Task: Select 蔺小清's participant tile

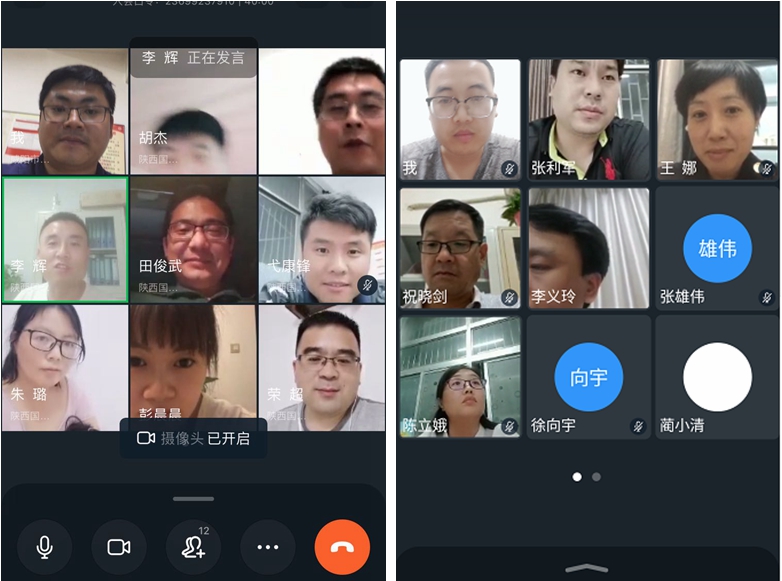Action: [717, 377]
